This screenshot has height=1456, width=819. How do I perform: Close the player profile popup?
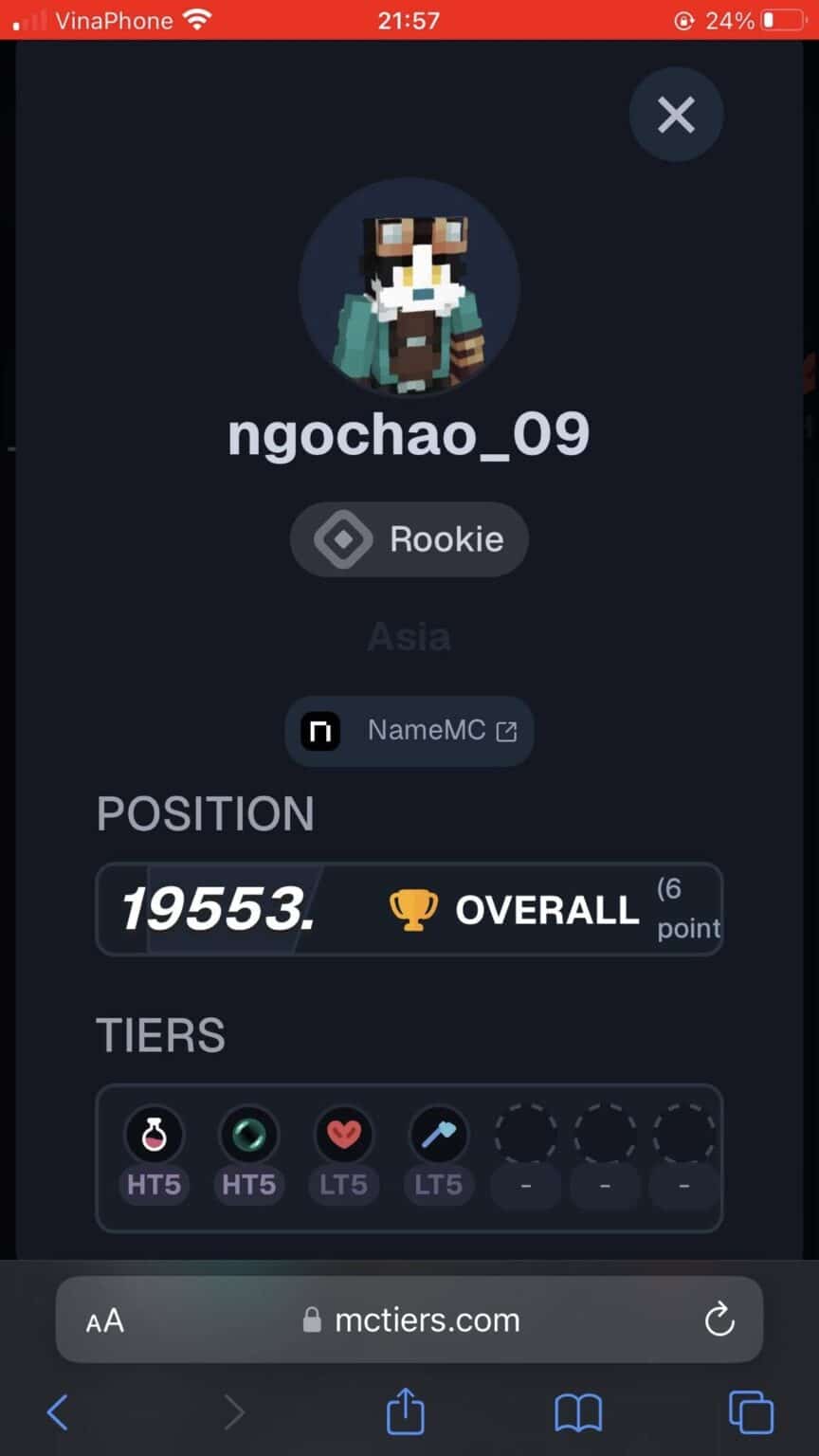click(676, 115)
